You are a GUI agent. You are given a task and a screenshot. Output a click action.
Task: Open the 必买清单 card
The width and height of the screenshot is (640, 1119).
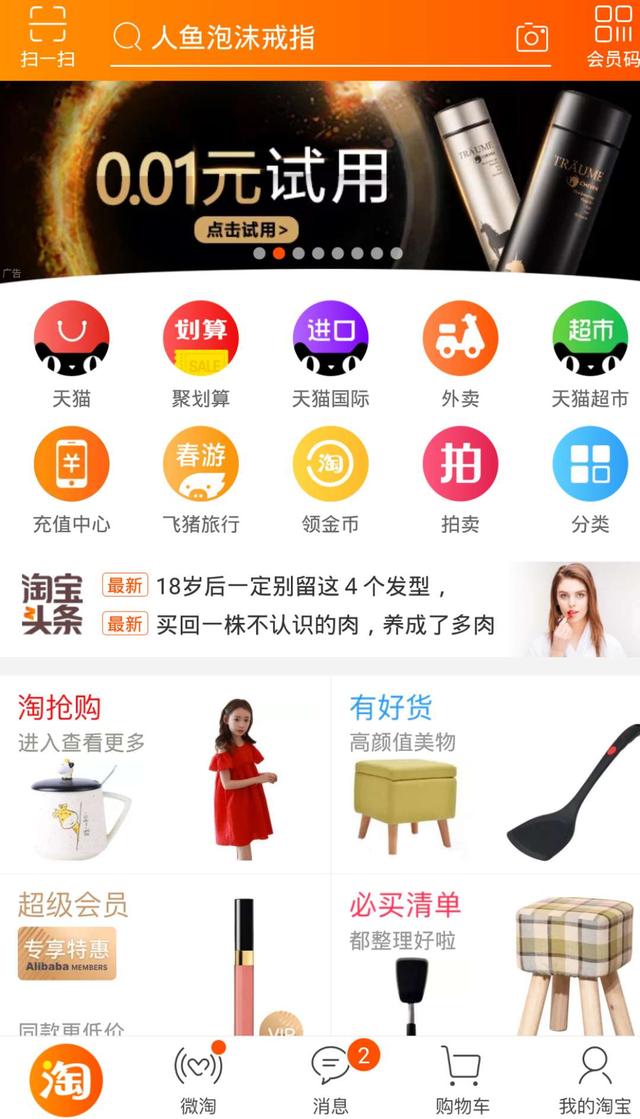click(x=485, y=955)
